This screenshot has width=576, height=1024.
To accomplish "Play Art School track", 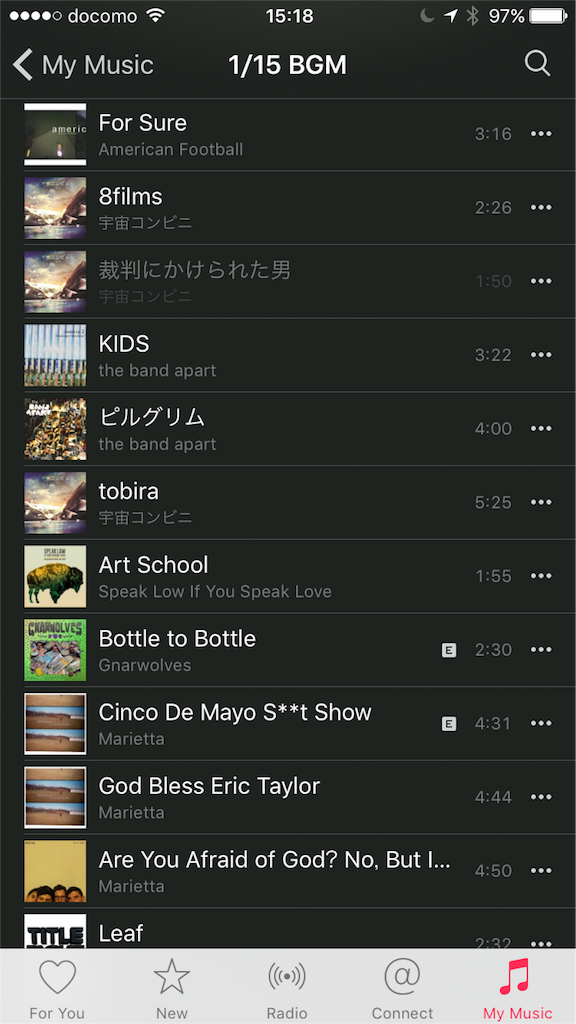I will coord(288,577).
